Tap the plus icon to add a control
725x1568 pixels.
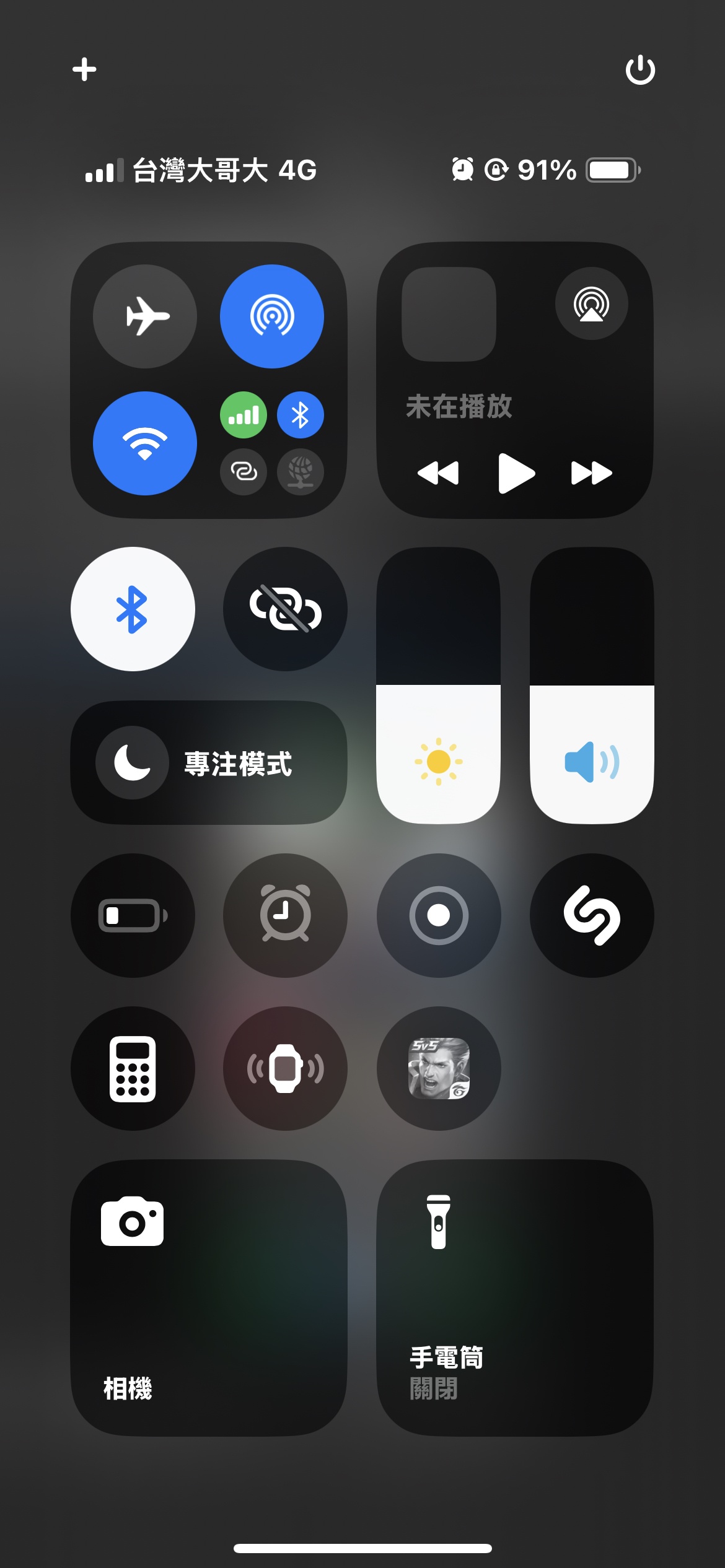[x=84, y=69]
